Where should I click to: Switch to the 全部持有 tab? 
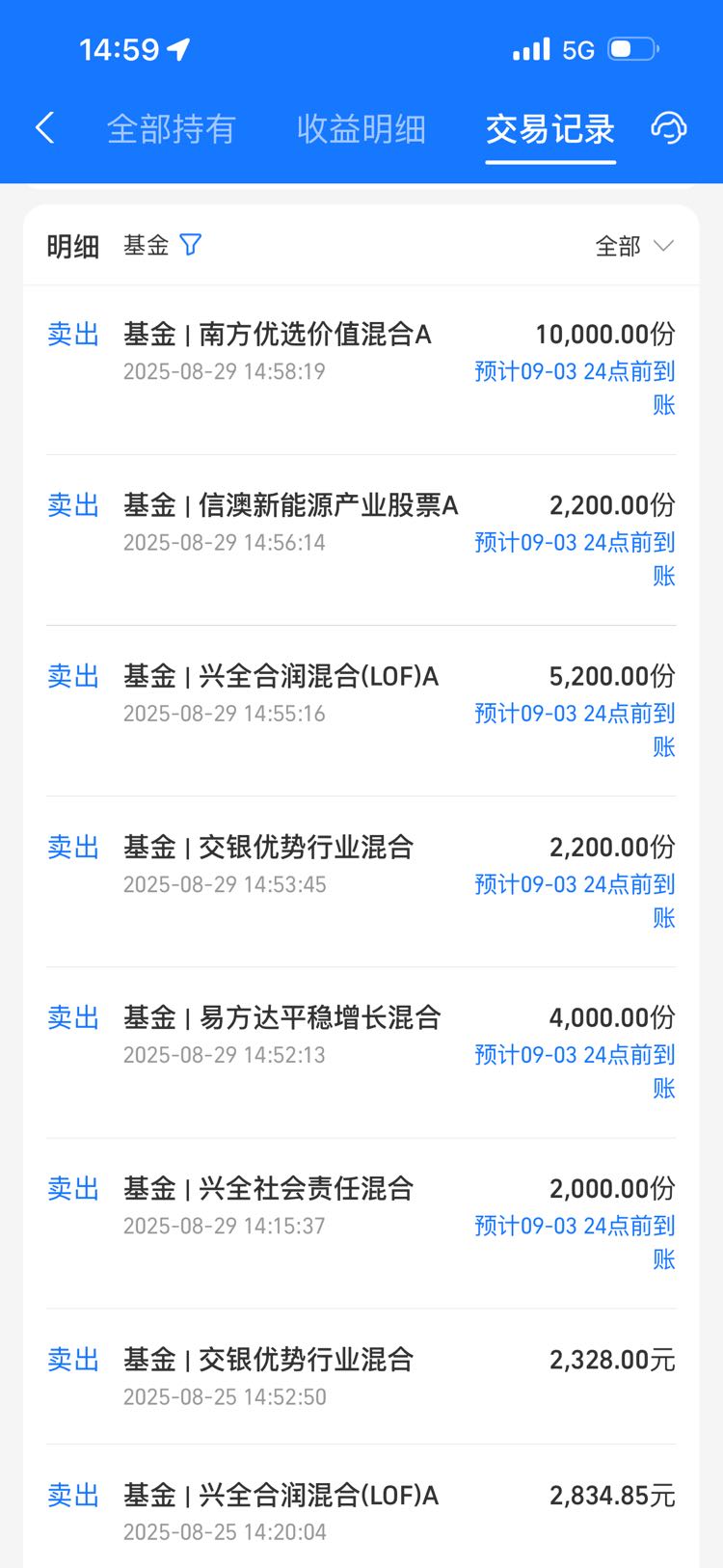[x=171, y=128]
